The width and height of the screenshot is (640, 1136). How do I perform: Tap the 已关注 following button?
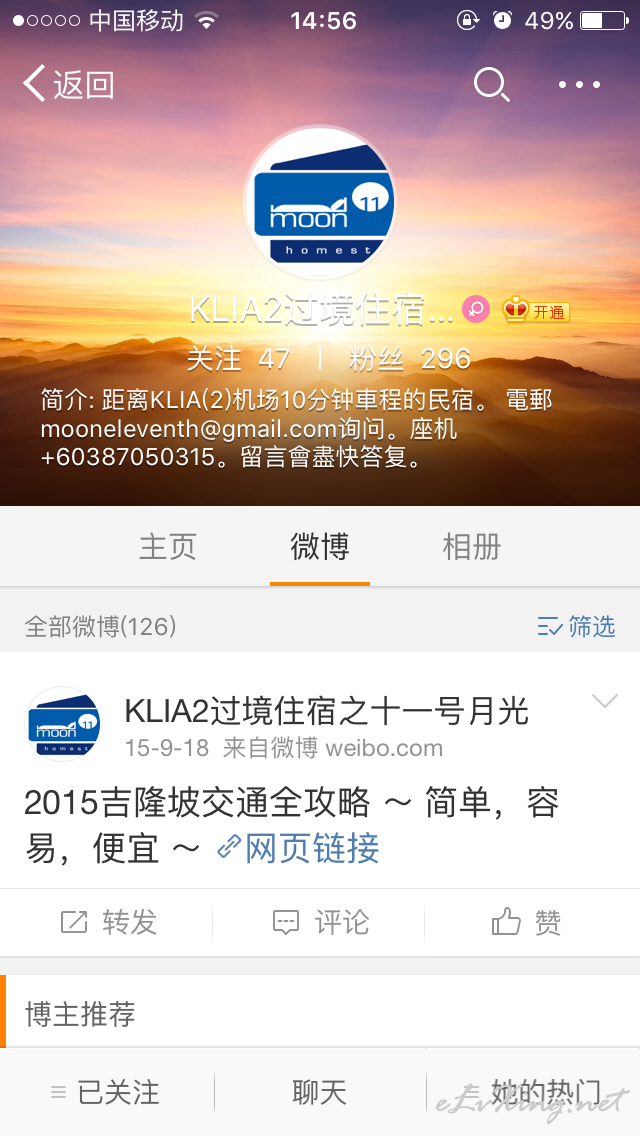(x=105, y=1093)
